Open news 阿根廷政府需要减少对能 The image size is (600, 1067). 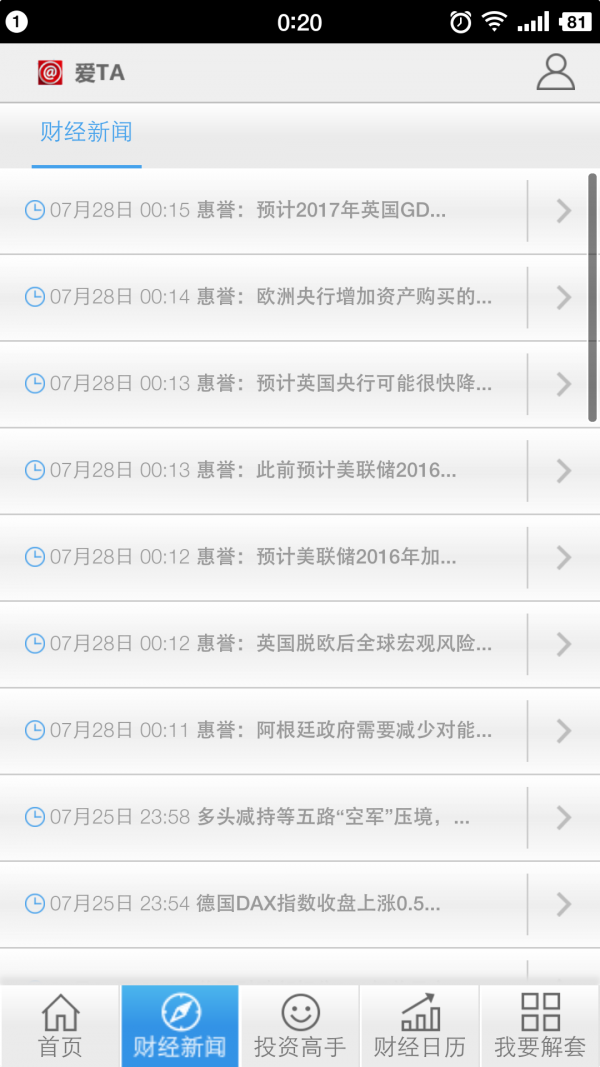pos(270,731)
